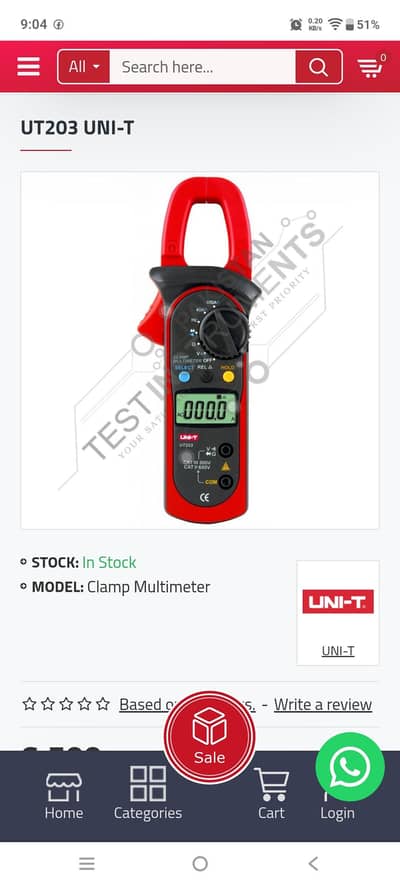
Task: Open the hamburger menu
Action: point(28,67)
